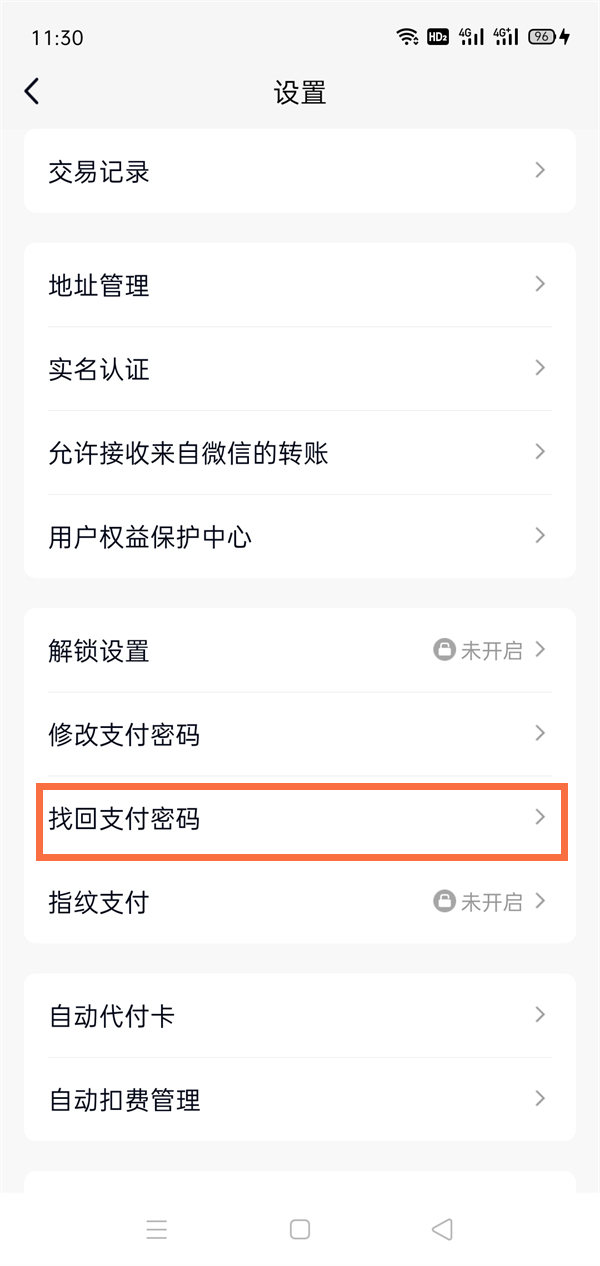Go back using the top-left arrow
The height and width of the screenshot is (1266, 600).
coord(32,92)
